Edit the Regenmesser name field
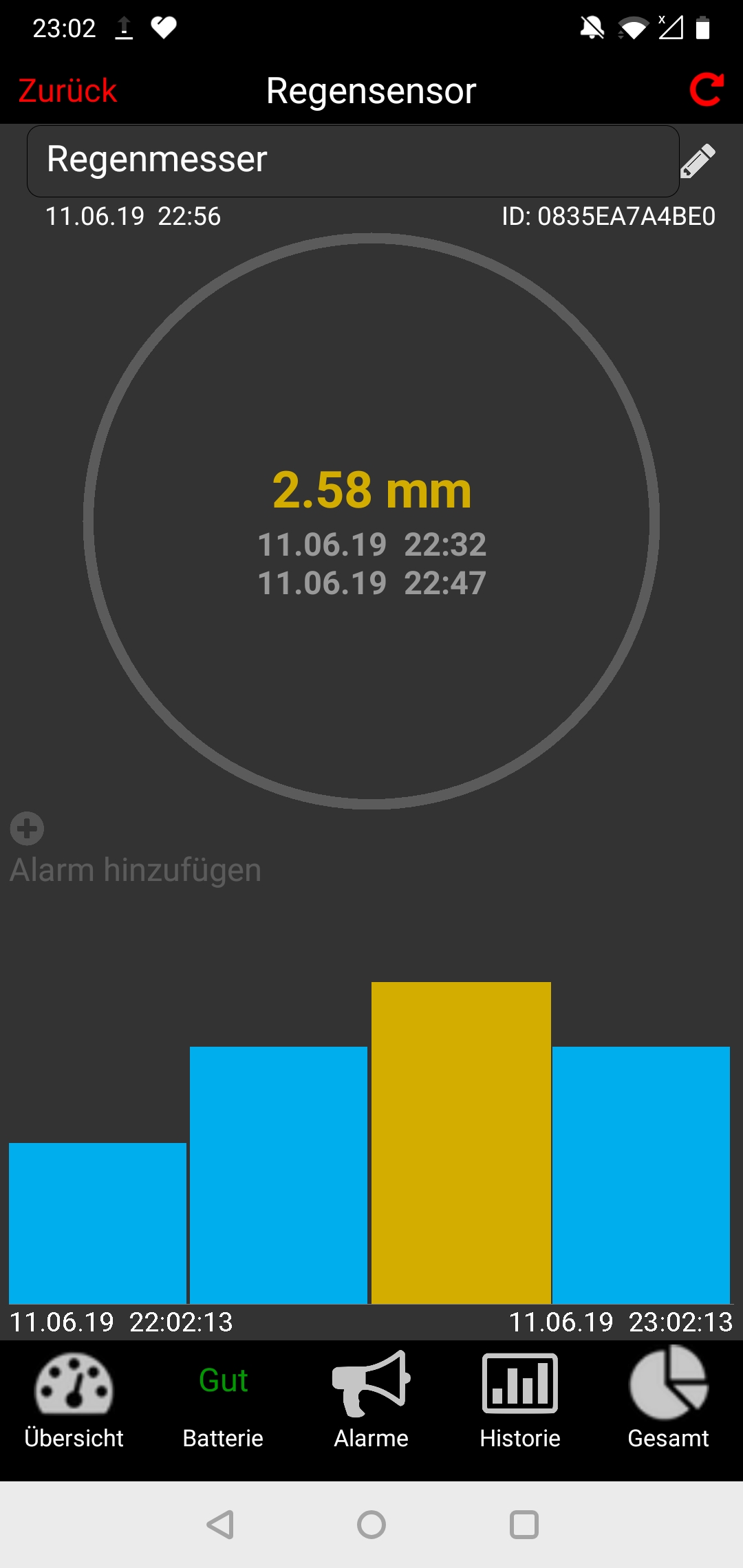Screen dimensions: 743x1568 coord(352,161)
